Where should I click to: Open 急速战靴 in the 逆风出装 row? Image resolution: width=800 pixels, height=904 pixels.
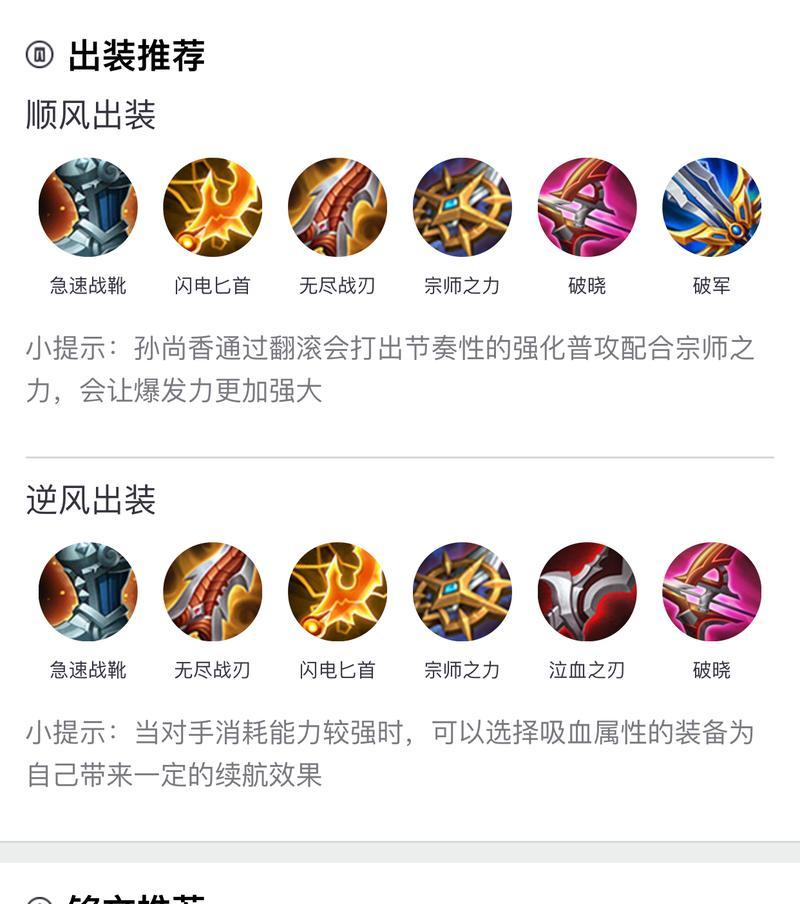88,591
